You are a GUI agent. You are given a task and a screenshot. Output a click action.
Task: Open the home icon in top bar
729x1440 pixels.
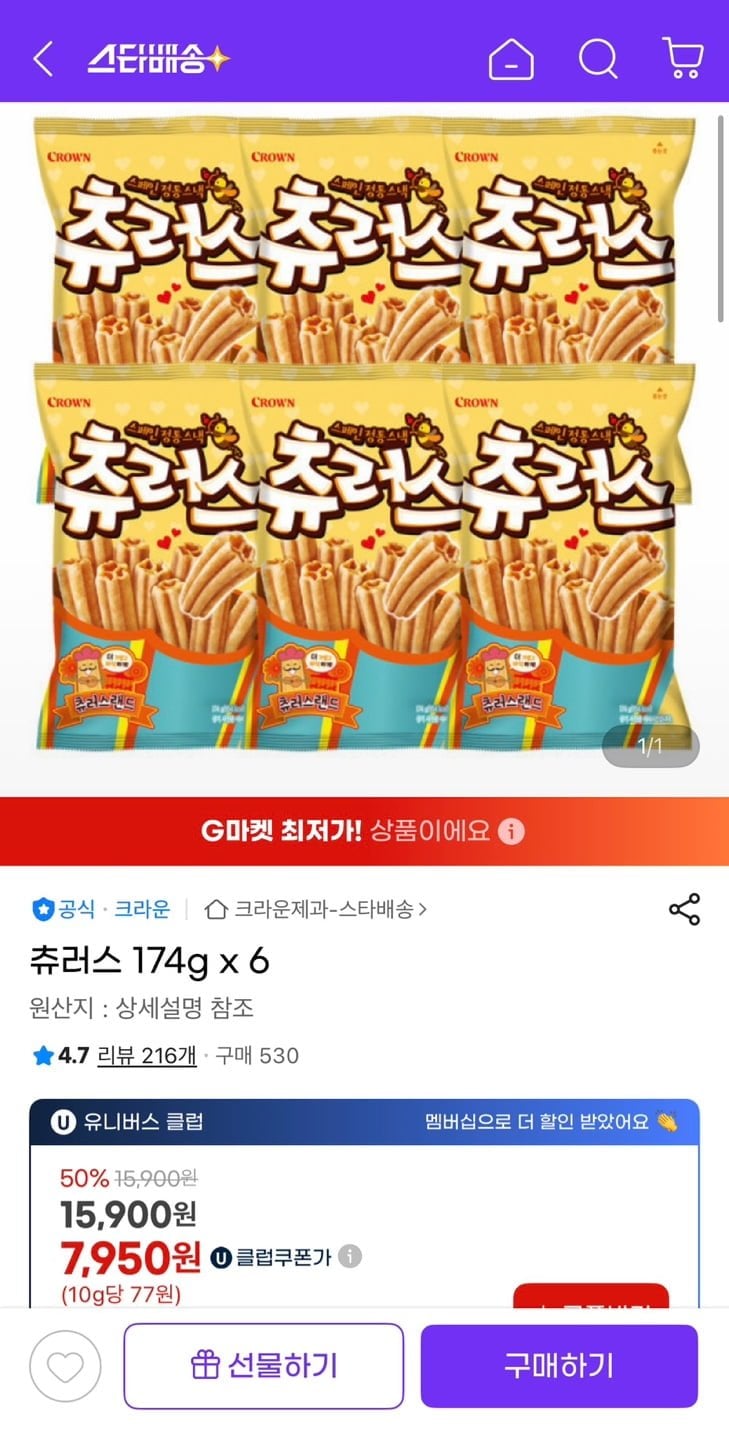coord(510,59)
